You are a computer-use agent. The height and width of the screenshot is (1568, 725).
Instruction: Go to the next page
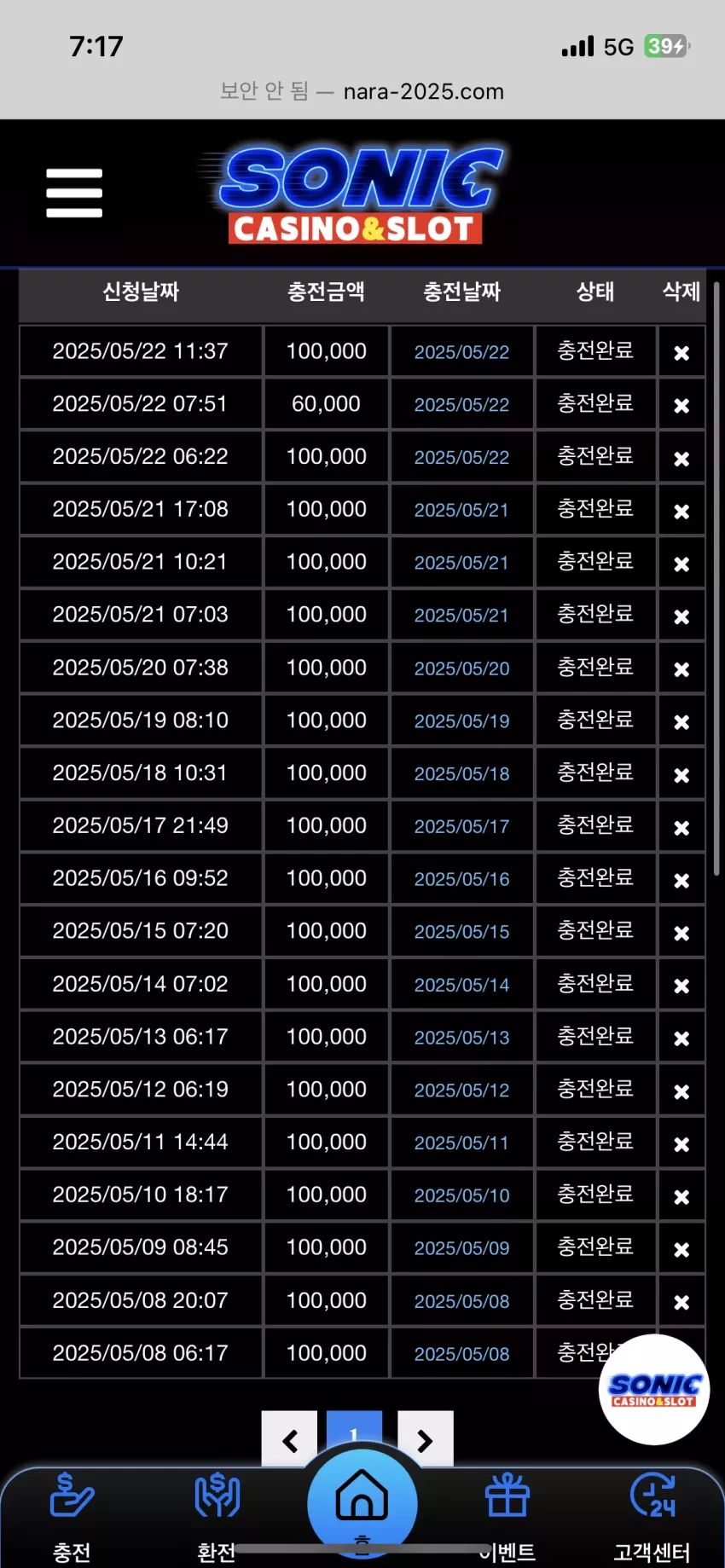[425, 1439]
